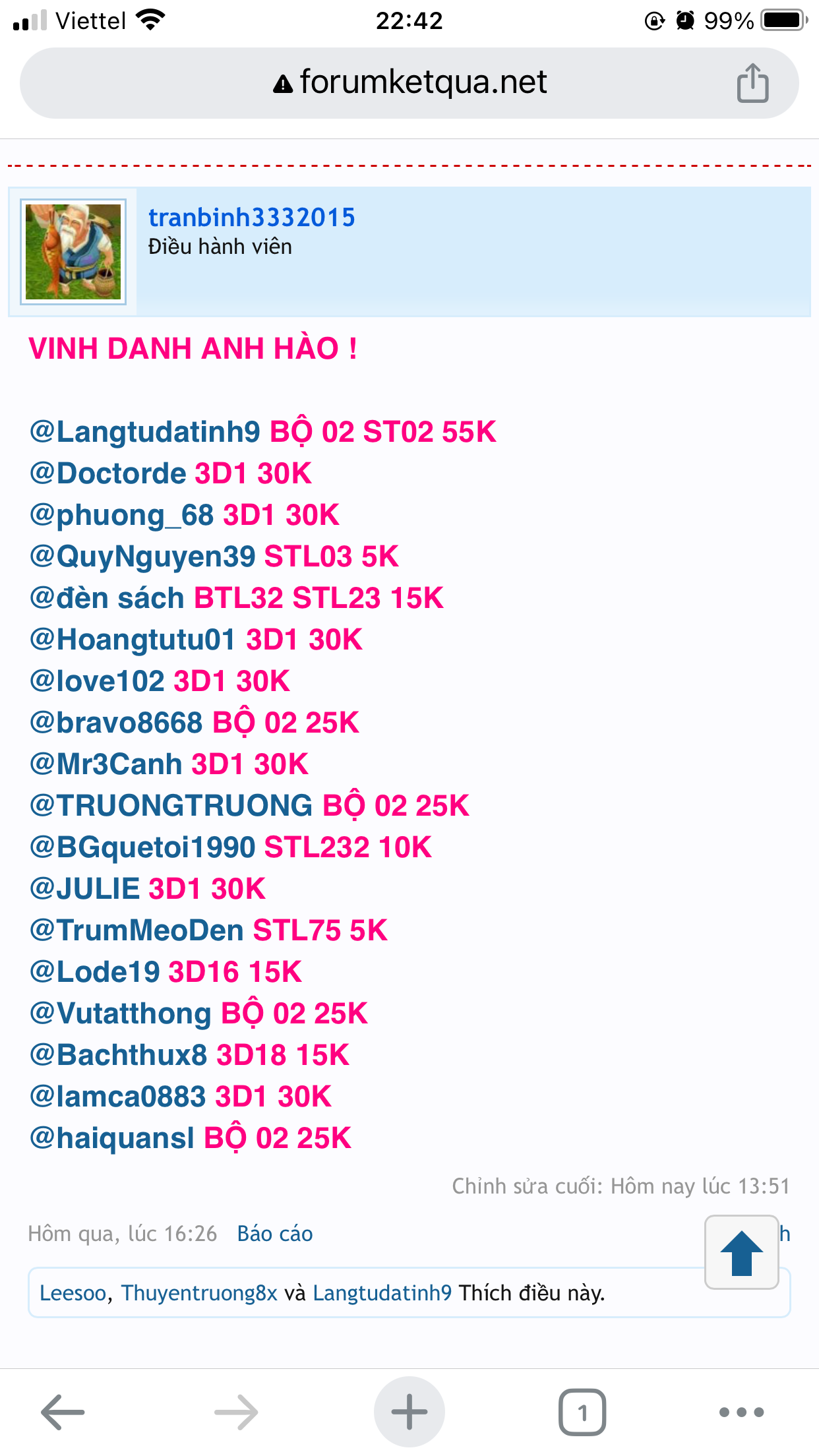Tap the share icon in address bar
This screenshot has height=1456, width=819.
coord(752,83)
